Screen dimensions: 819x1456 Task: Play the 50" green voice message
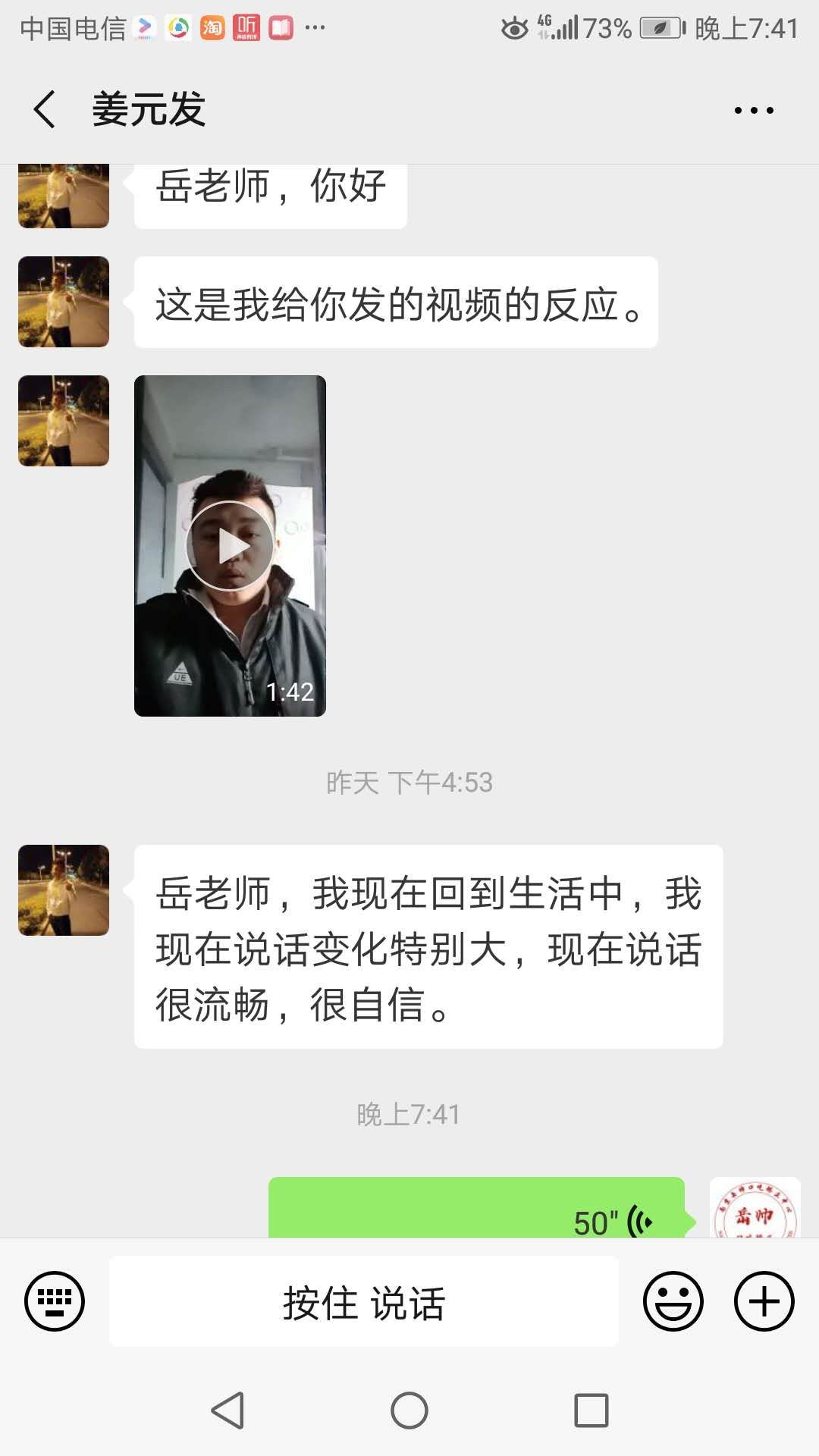pyautogui.click(x=476, y=1208)
